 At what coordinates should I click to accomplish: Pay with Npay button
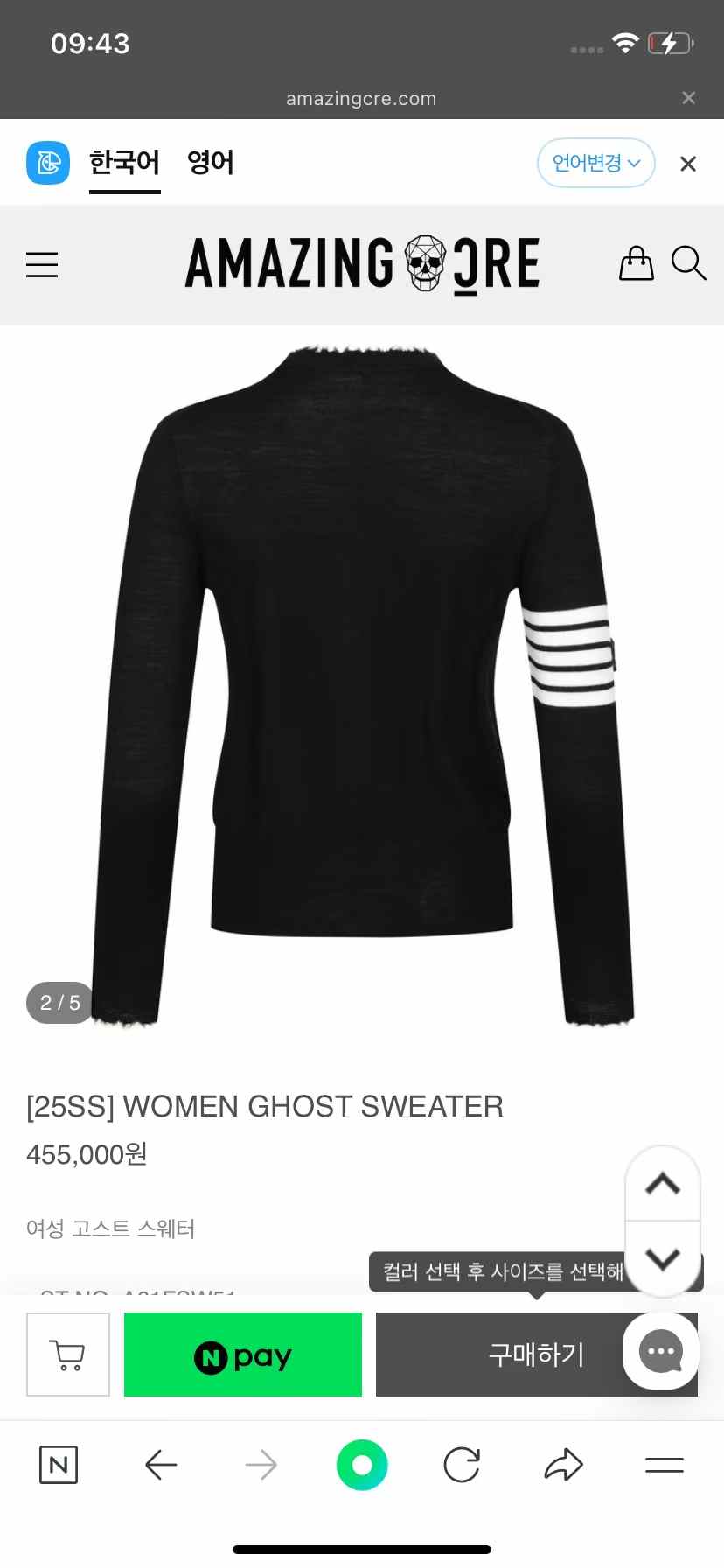point(243,1354)
